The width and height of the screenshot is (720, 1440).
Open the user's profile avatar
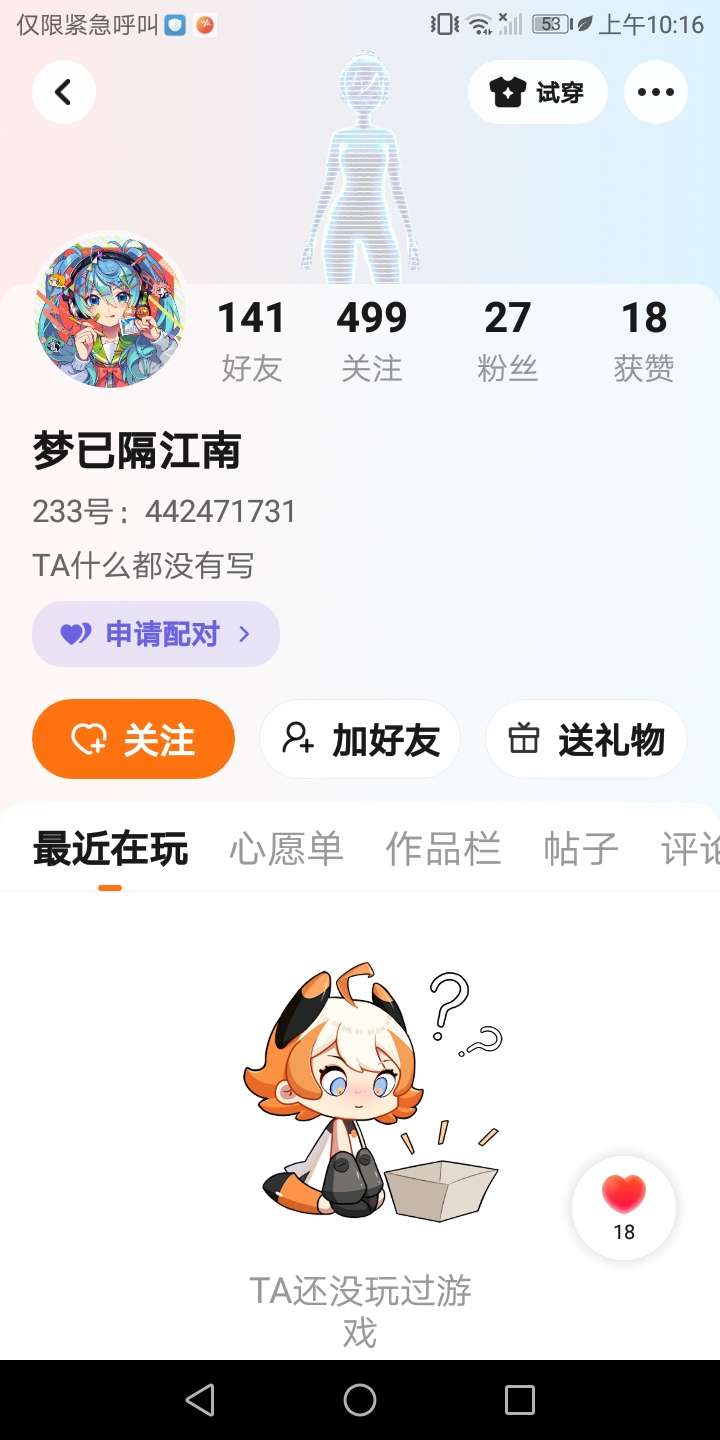click(x=110, y=311)
